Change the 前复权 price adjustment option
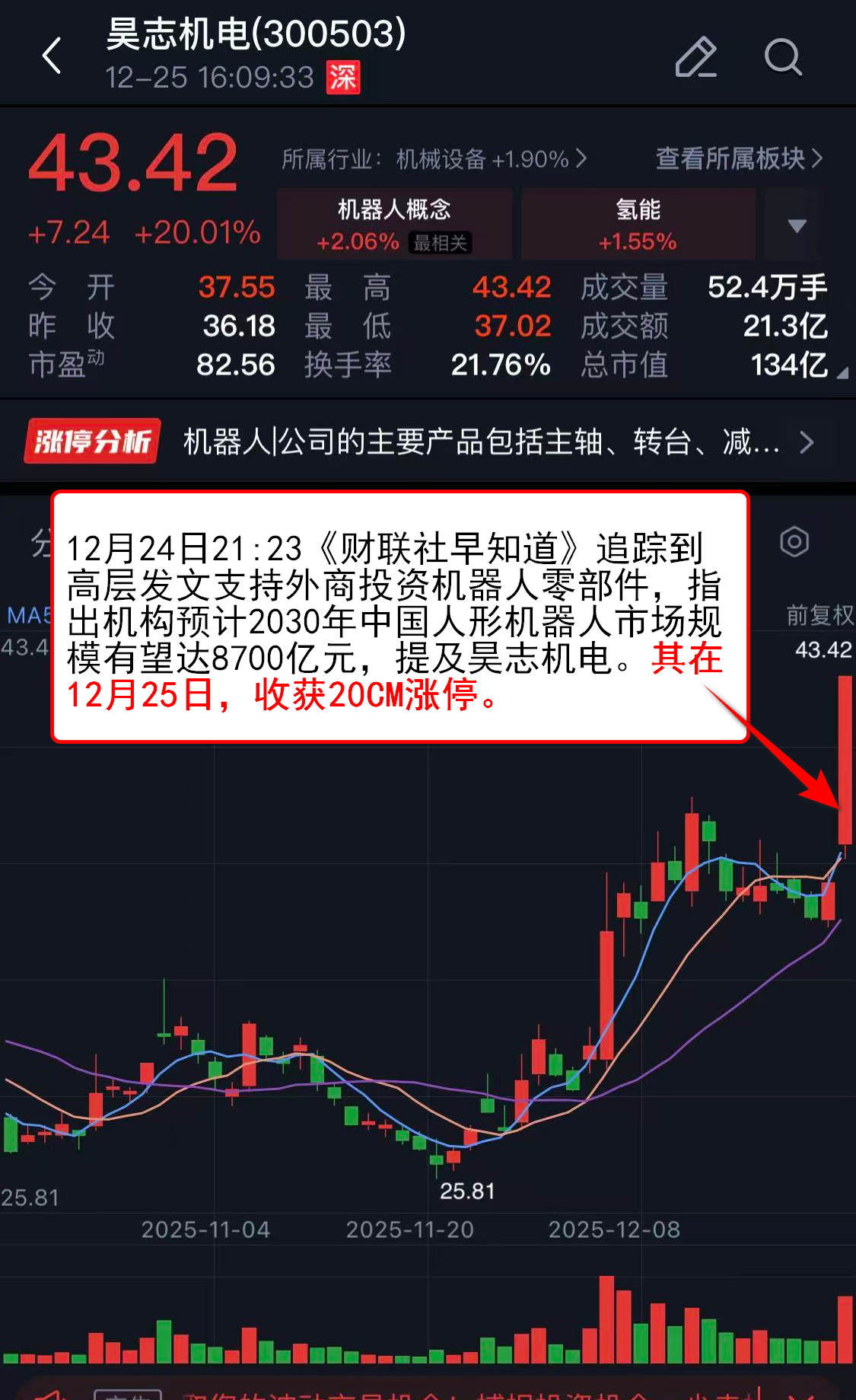Viewport: 856px width, 1400px height. point(819,615)
